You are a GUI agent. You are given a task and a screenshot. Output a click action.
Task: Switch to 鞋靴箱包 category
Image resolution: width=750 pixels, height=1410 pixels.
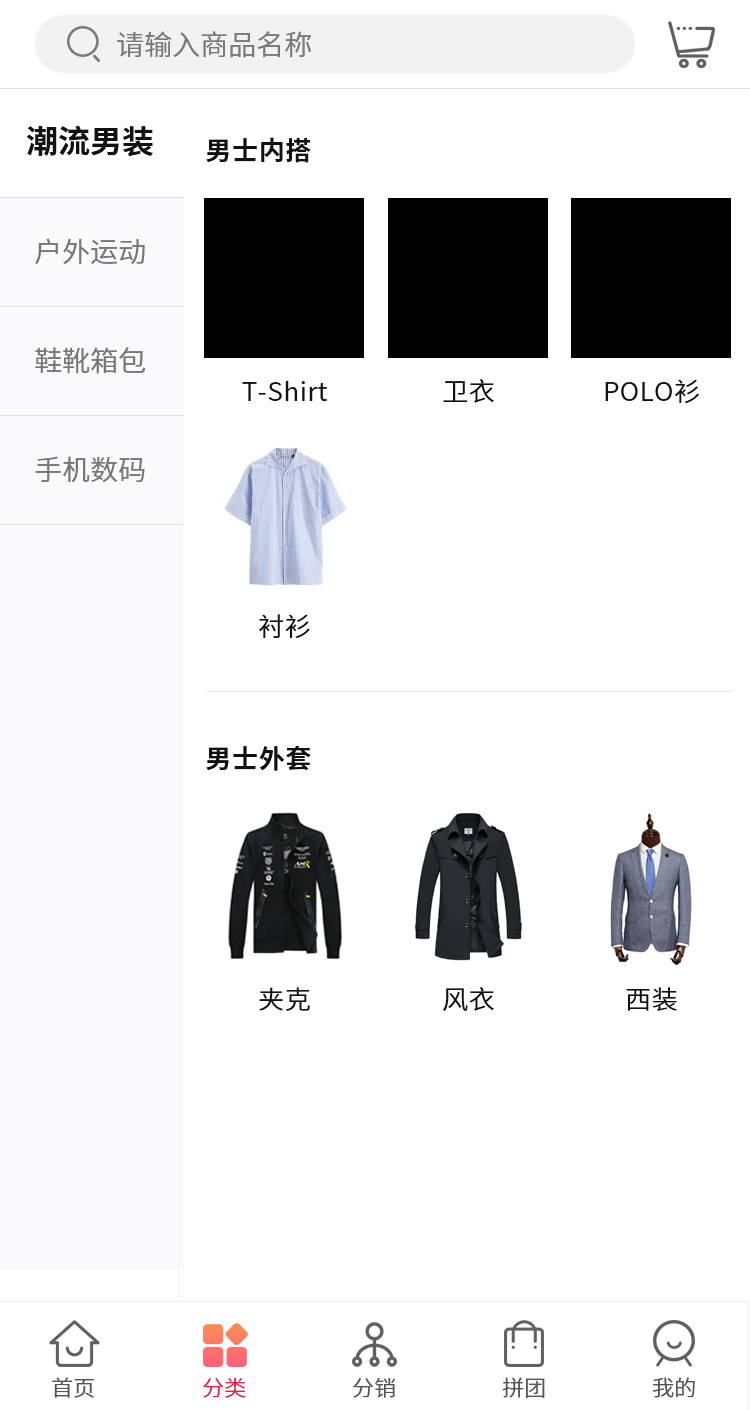90,361
